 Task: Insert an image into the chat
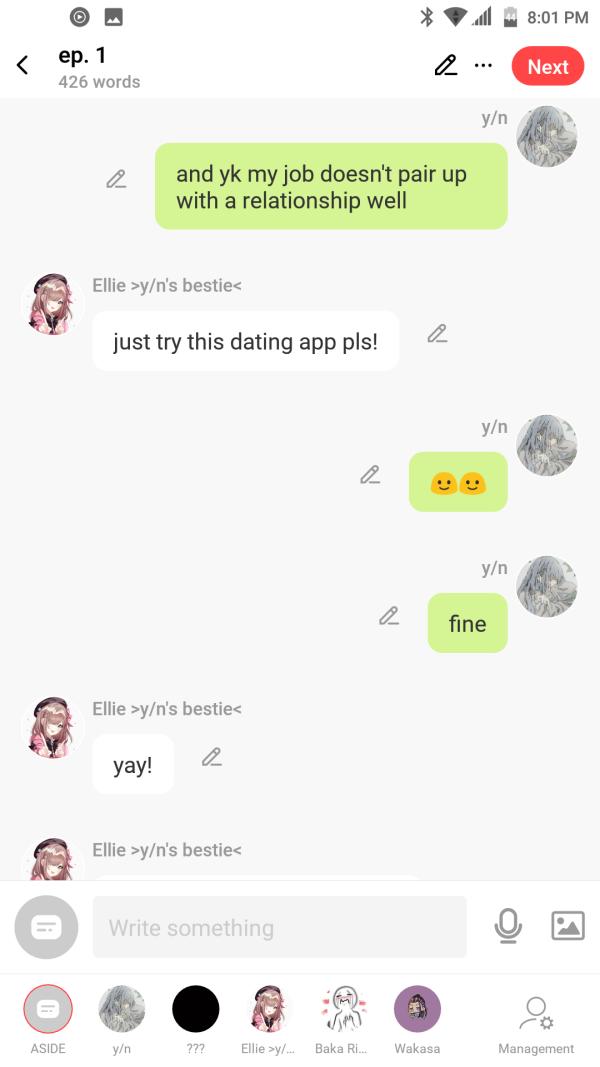point(567,927)
